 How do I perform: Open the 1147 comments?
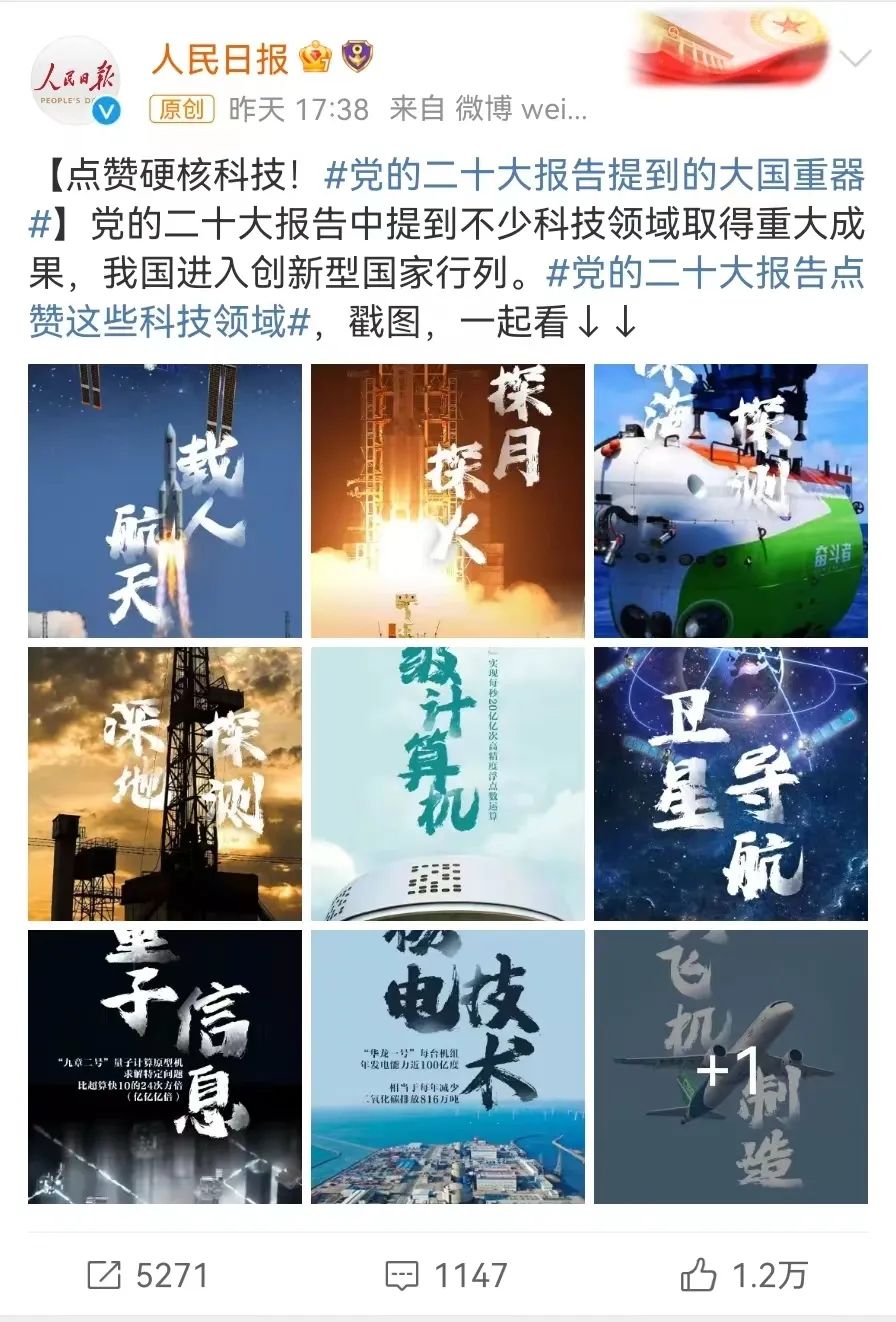tap(448, 1275)
